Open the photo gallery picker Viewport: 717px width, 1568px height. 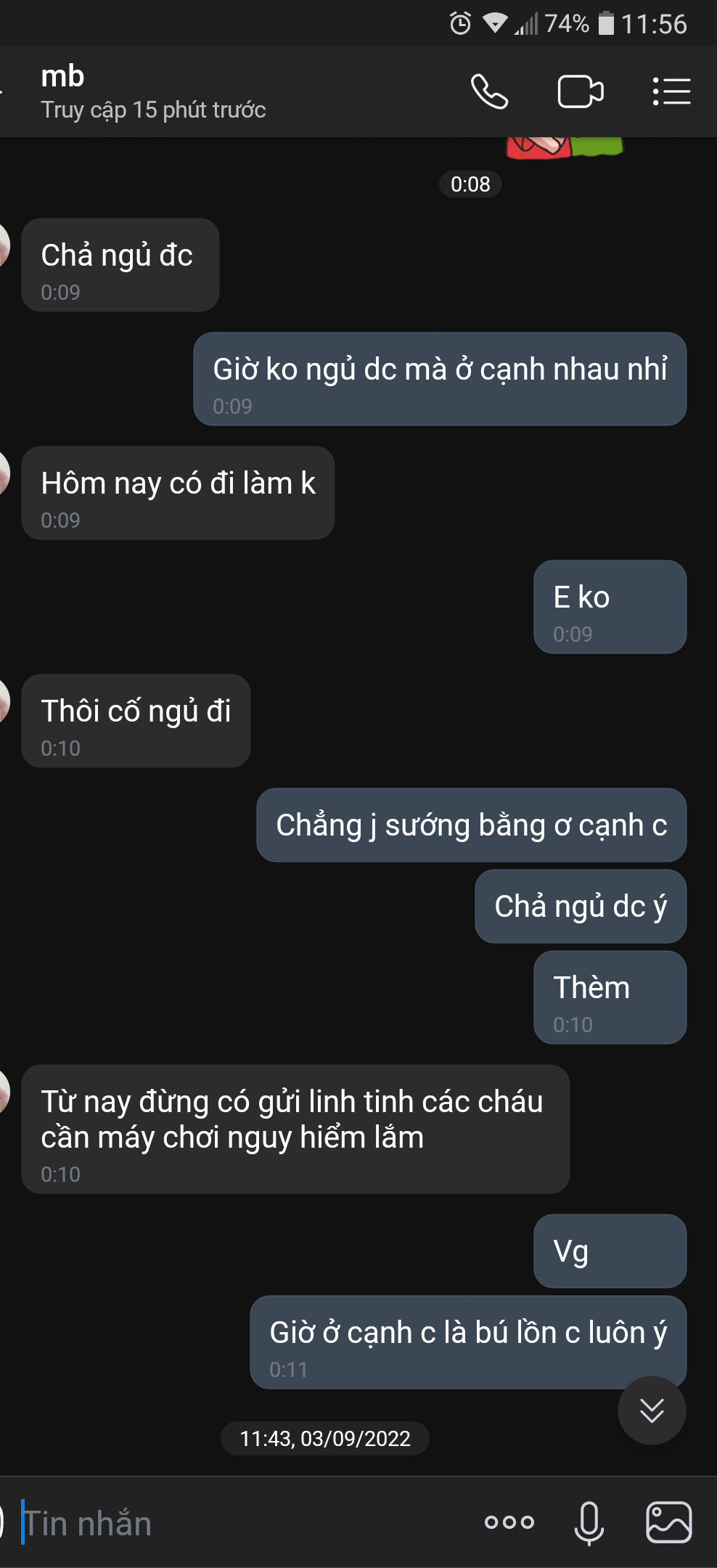pos(668,1522)
